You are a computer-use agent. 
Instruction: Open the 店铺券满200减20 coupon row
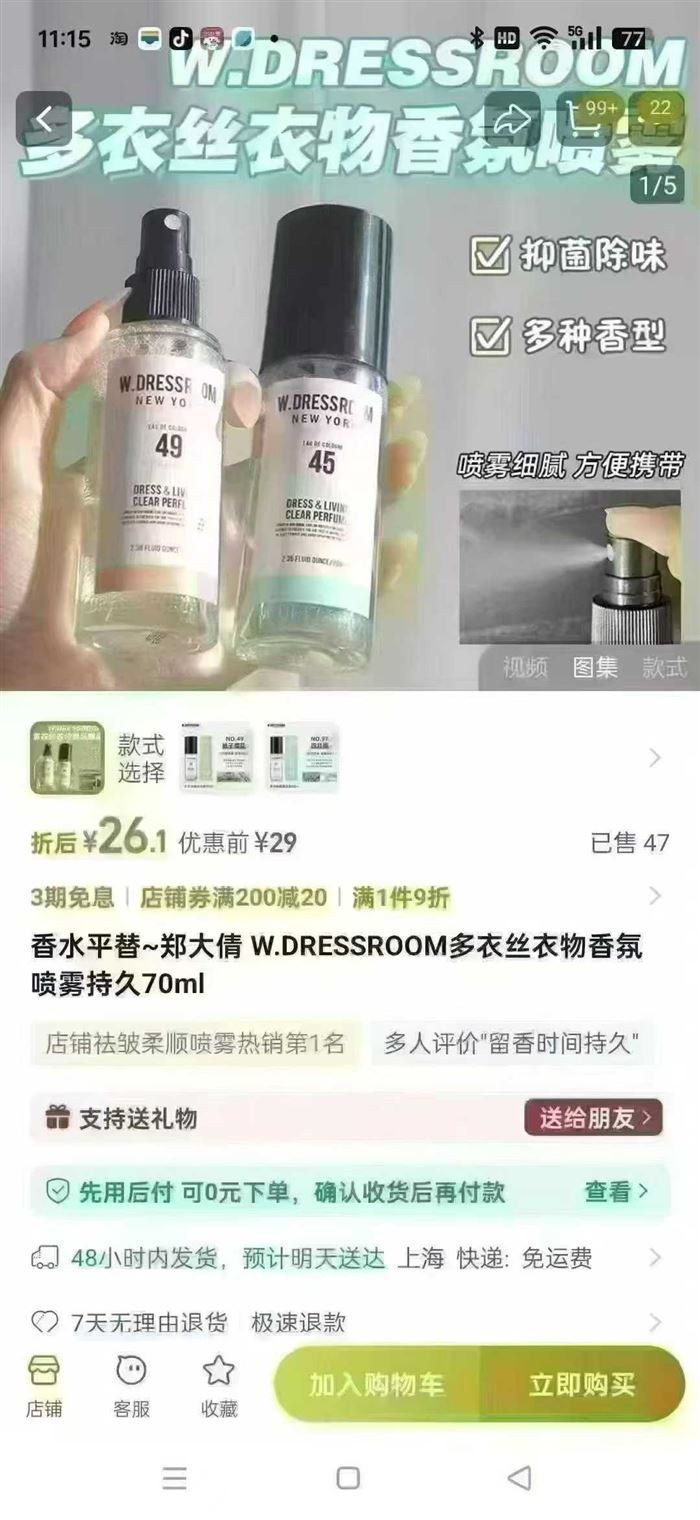click(x=233, y=897)
